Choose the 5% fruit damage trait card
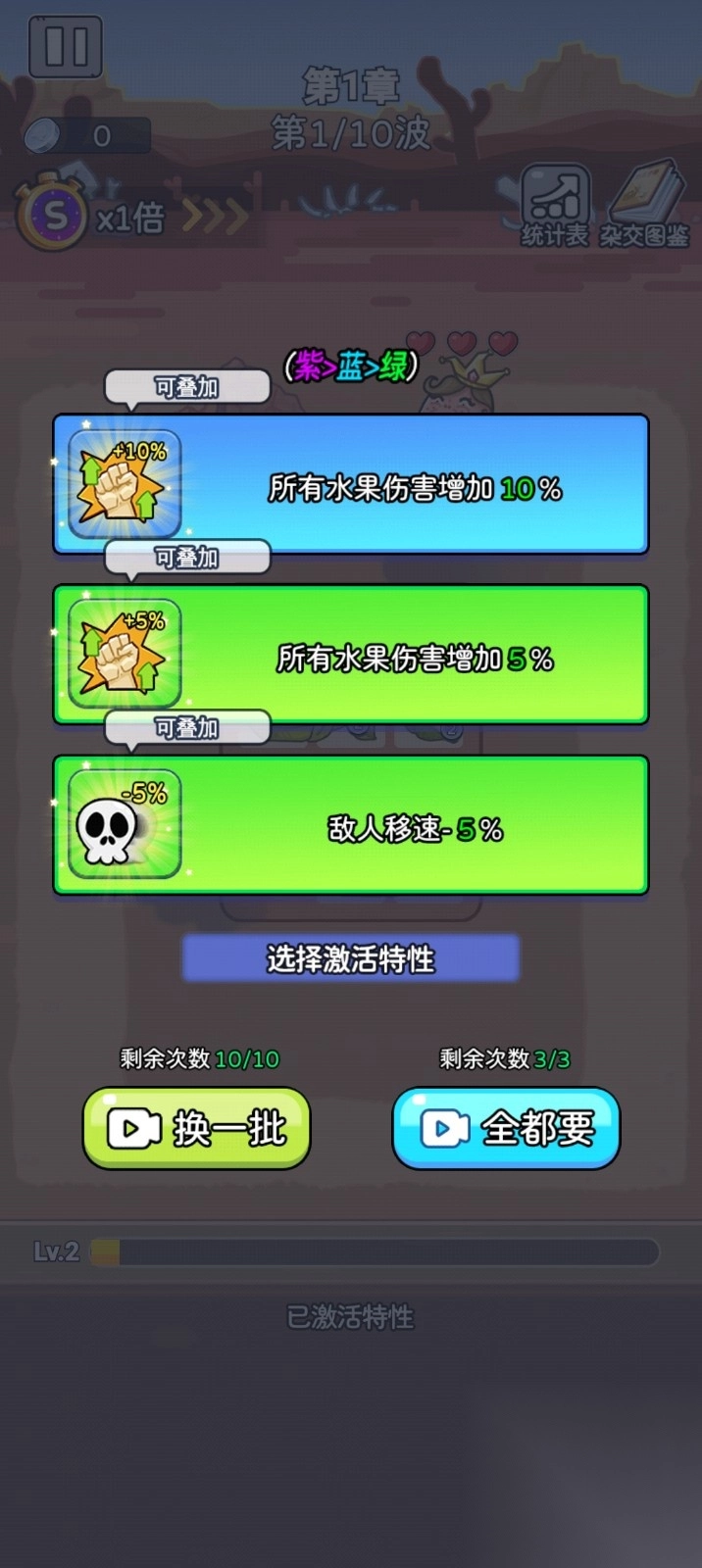Image resolution: width=702 pixels, height=1568 pixels. click(351, 655)
